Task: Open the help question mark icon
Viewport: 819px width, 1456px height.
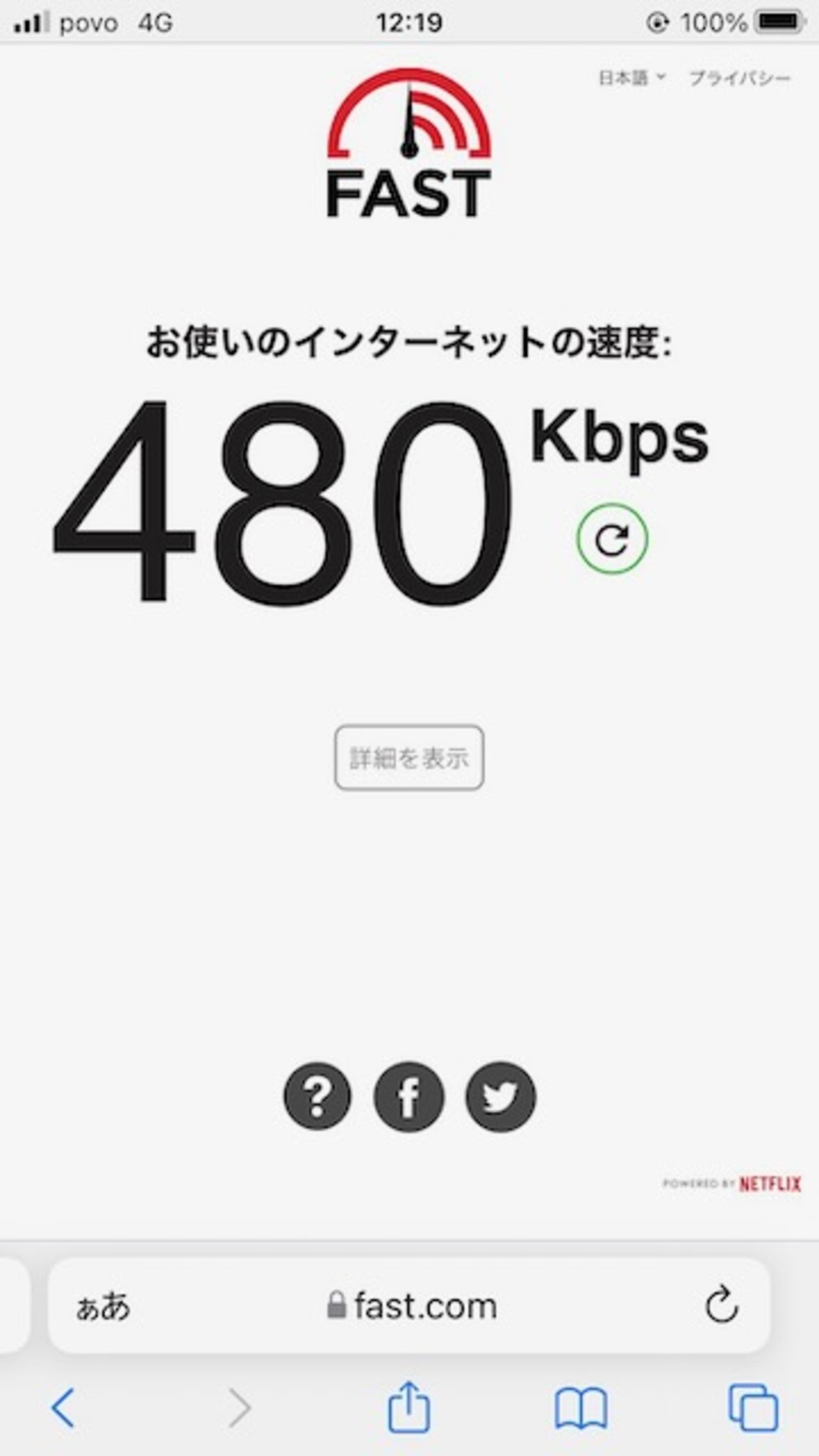Action: coord(318,1097)
